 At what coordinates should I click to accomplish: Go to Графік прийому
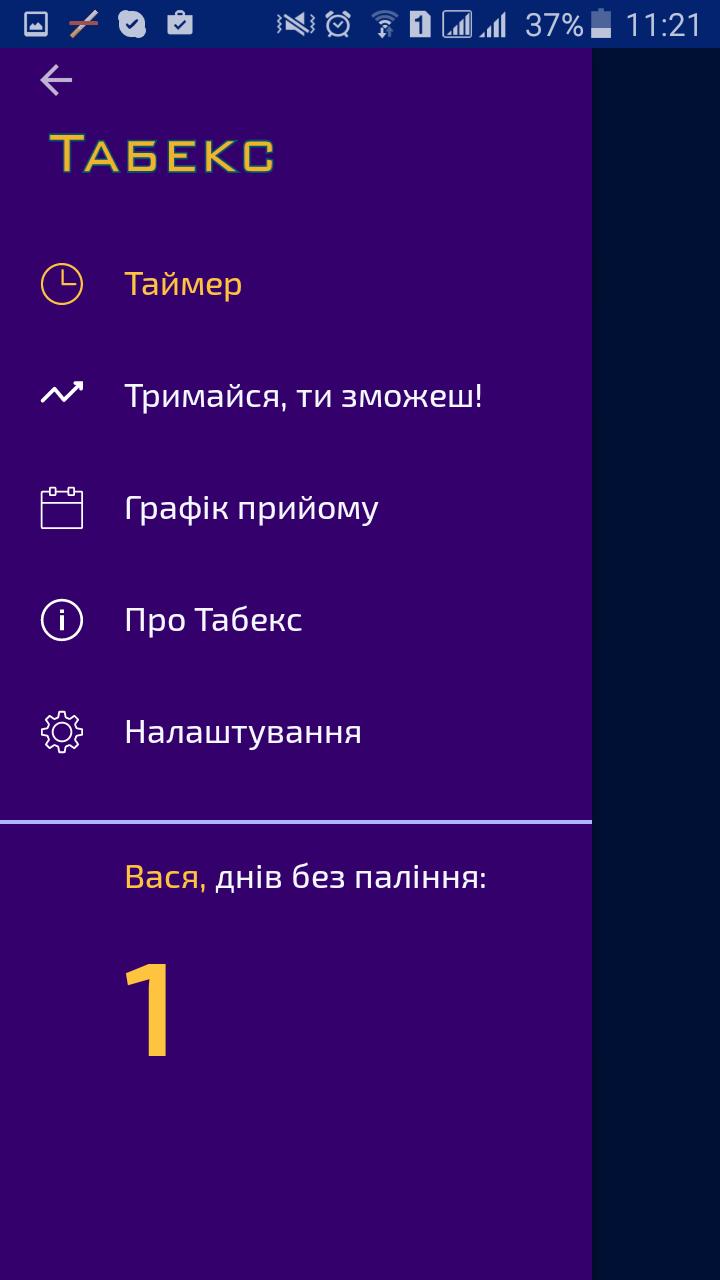coord(251,509)
